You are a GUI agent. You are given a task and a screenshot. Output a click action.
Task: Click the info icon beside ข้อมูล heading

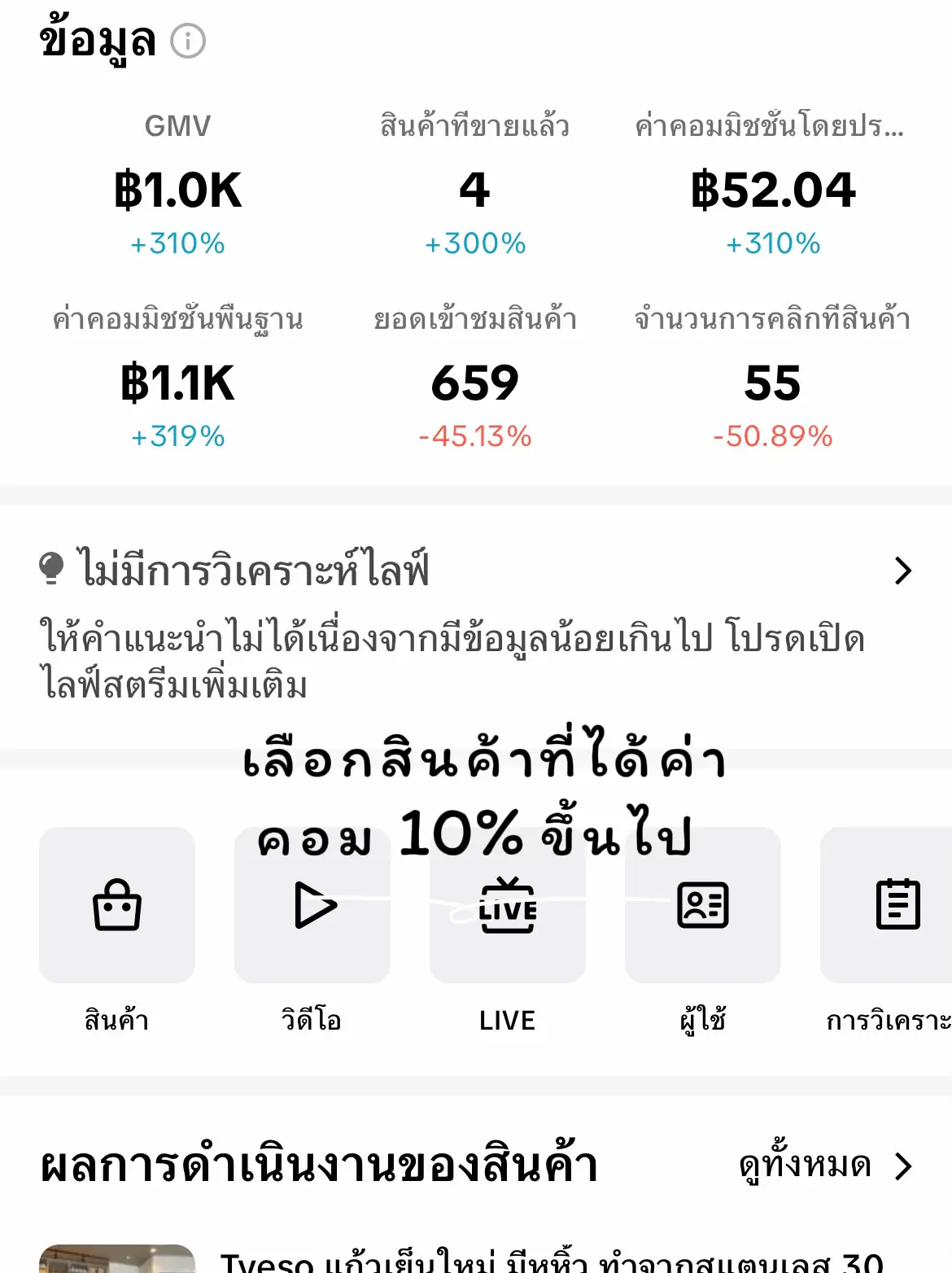(190, 40)
